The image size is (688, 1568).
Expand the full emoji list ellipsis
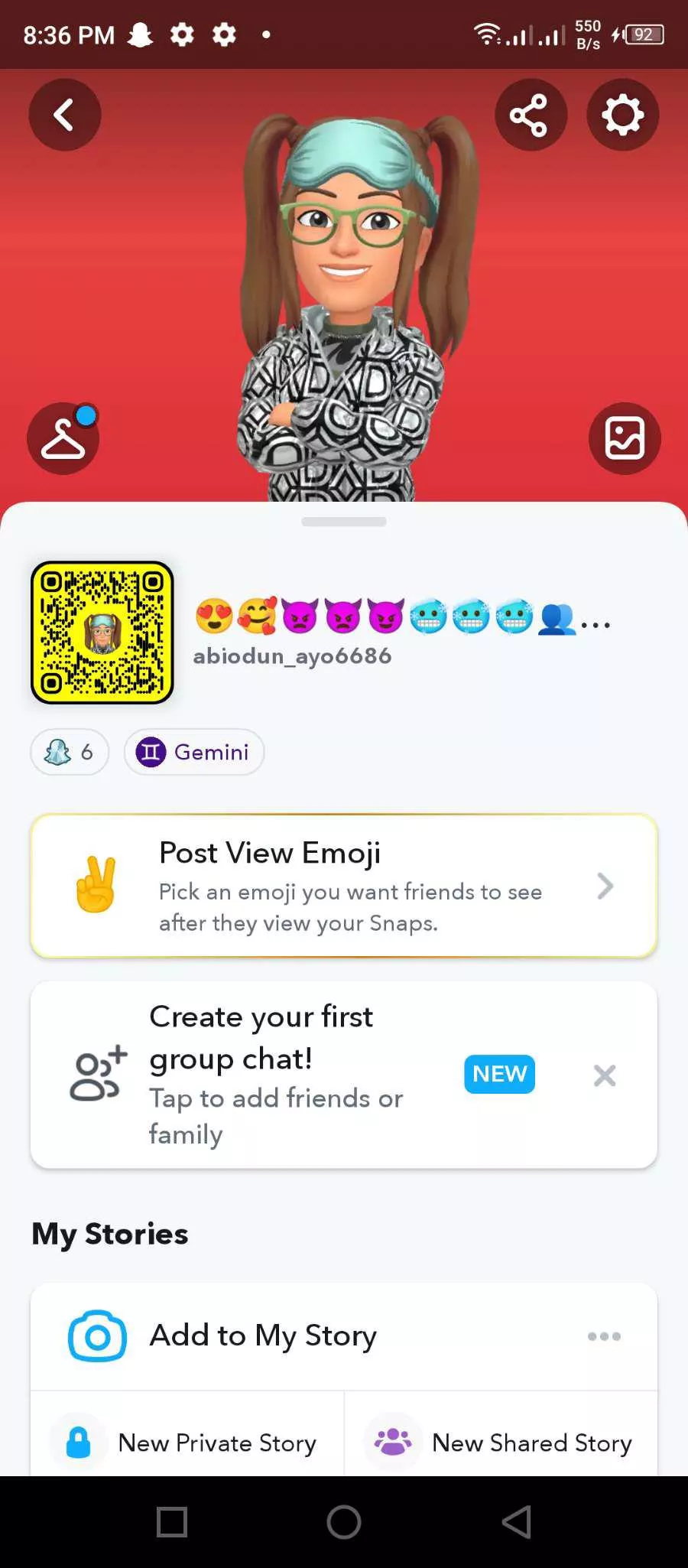point(594,623)
